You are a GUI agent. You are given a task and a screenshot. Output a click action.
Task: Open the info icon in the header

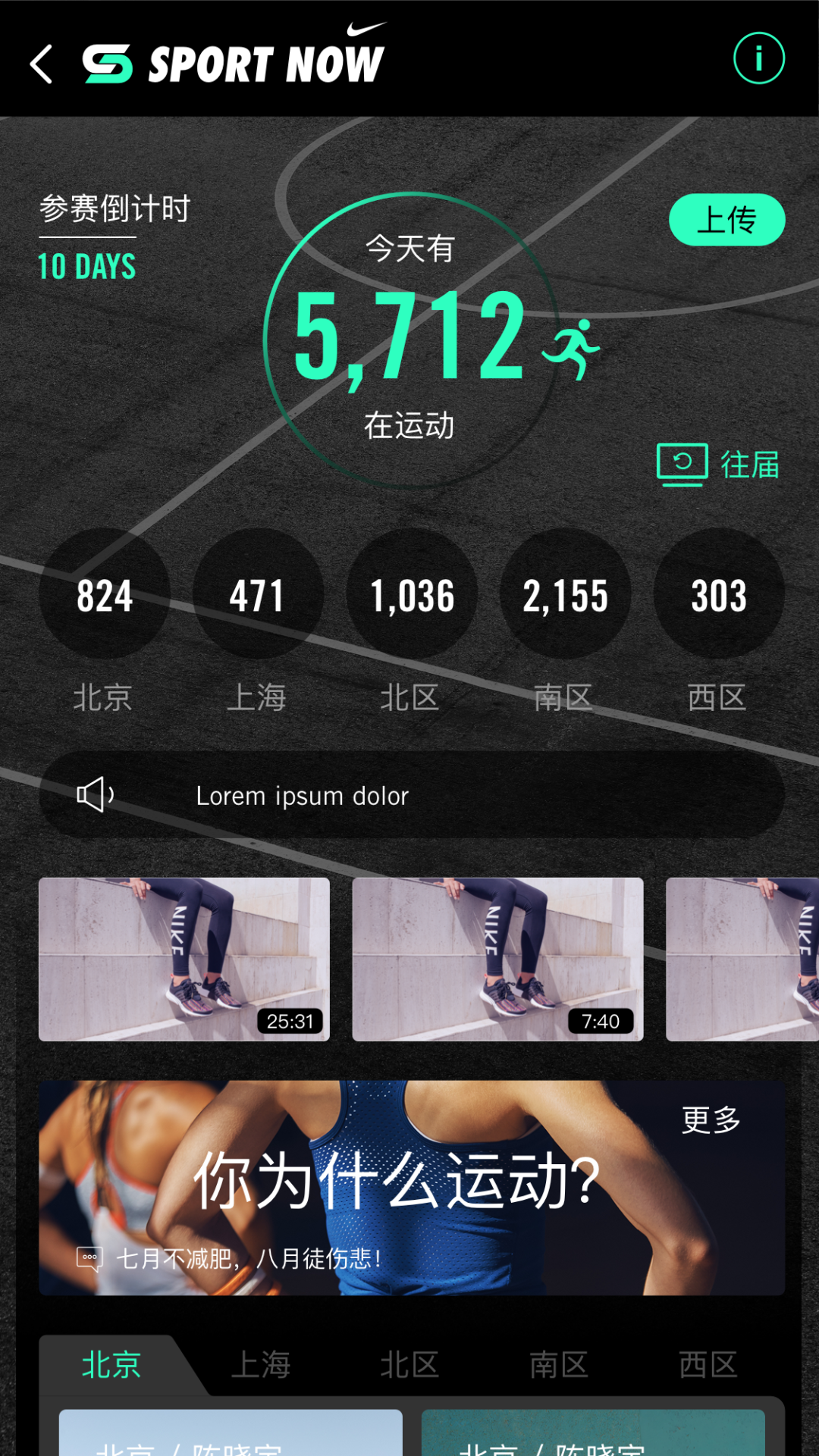point(758,58)
